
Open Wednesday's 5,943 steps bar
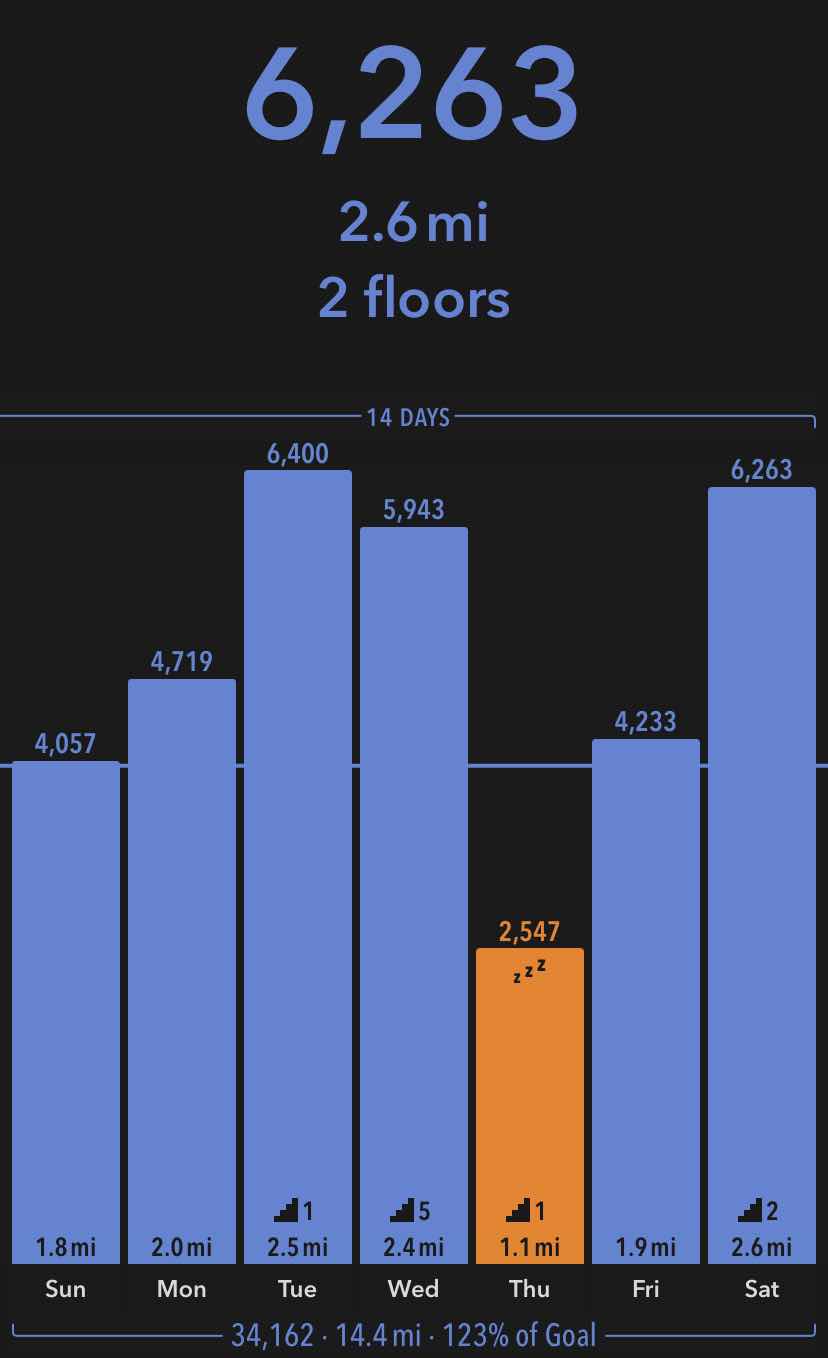pos(414,895)
